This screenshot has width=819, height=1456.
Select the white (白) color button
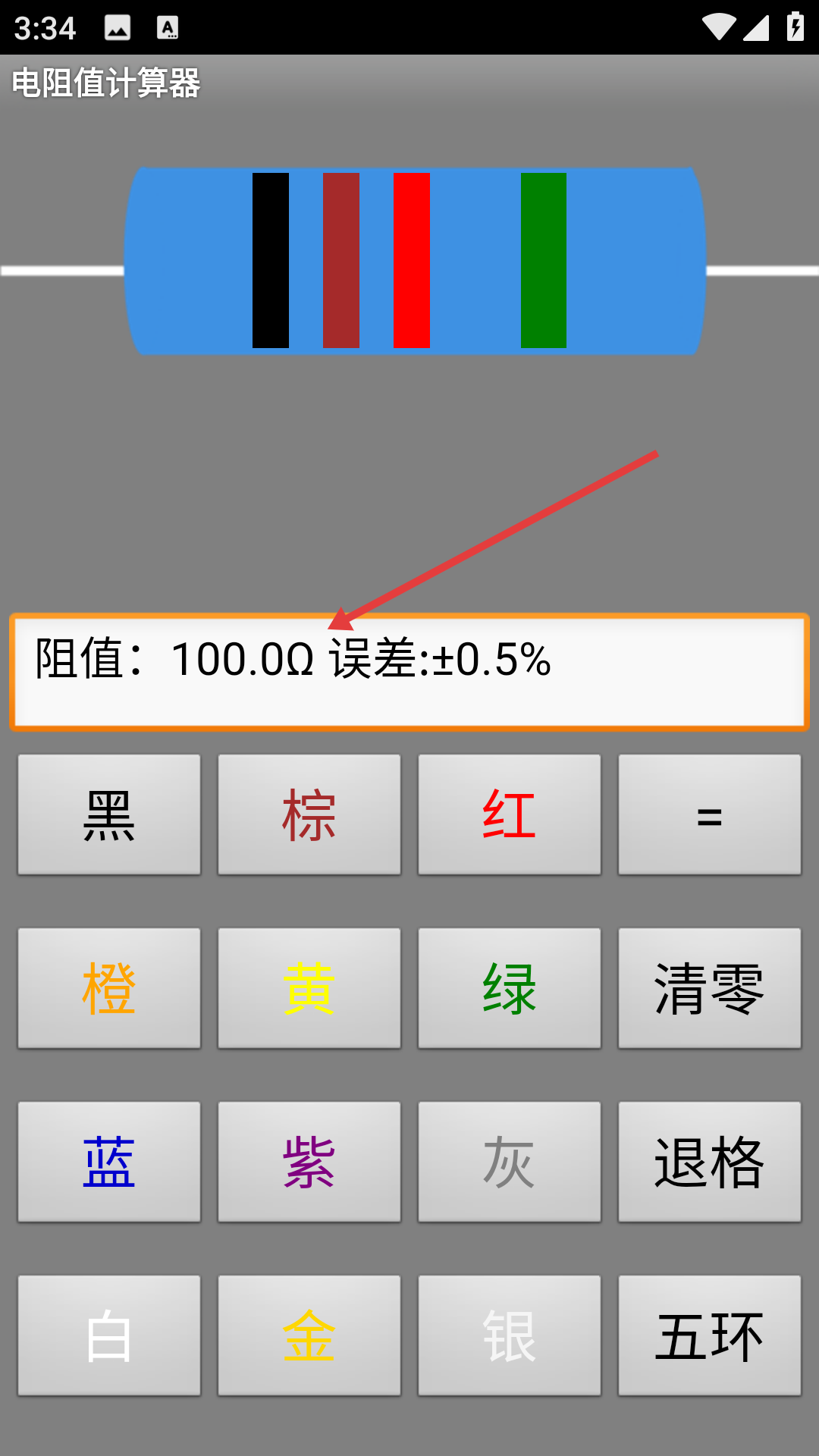(109, 1335)
